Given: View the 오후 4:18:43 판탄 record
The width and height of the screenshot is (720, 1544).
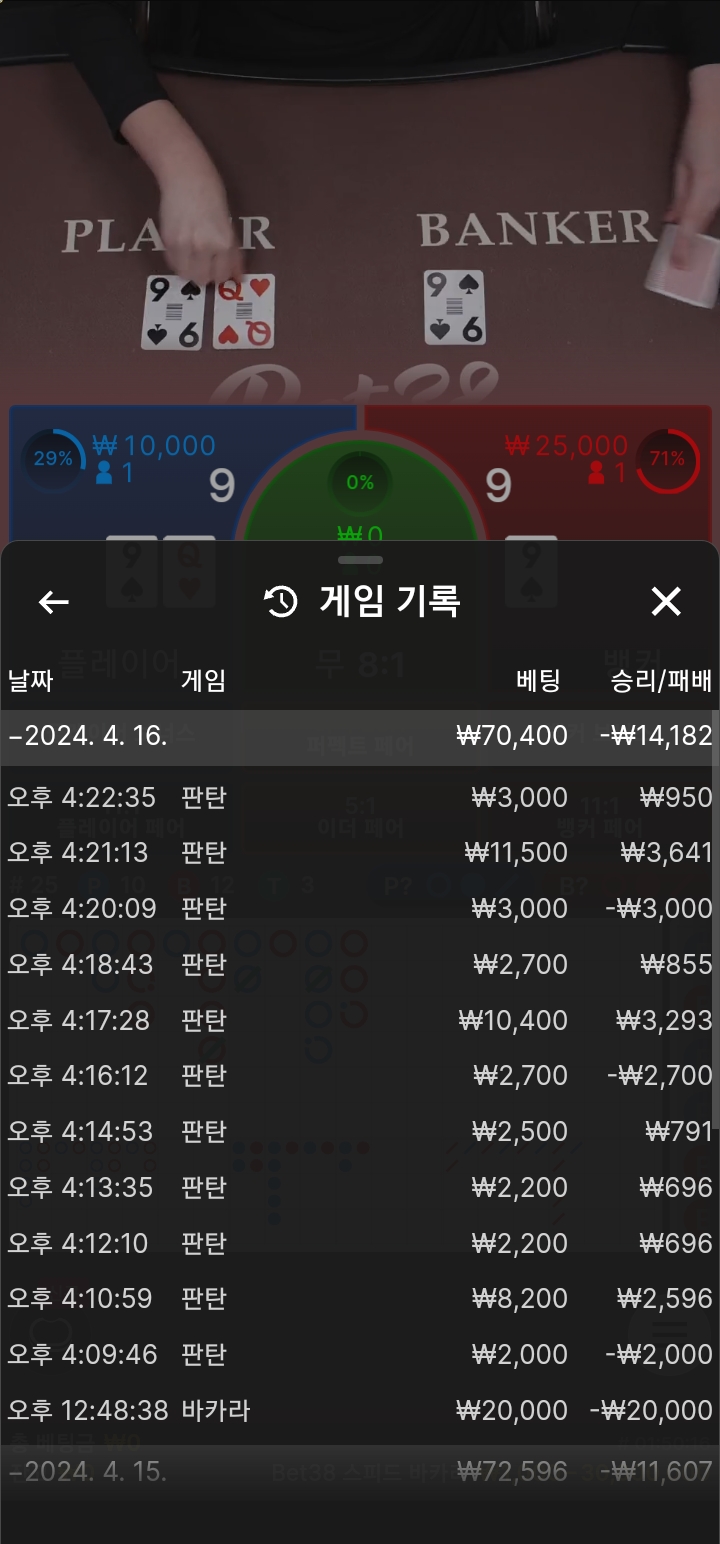Looking at the screenshot, I should pos(359,965).
